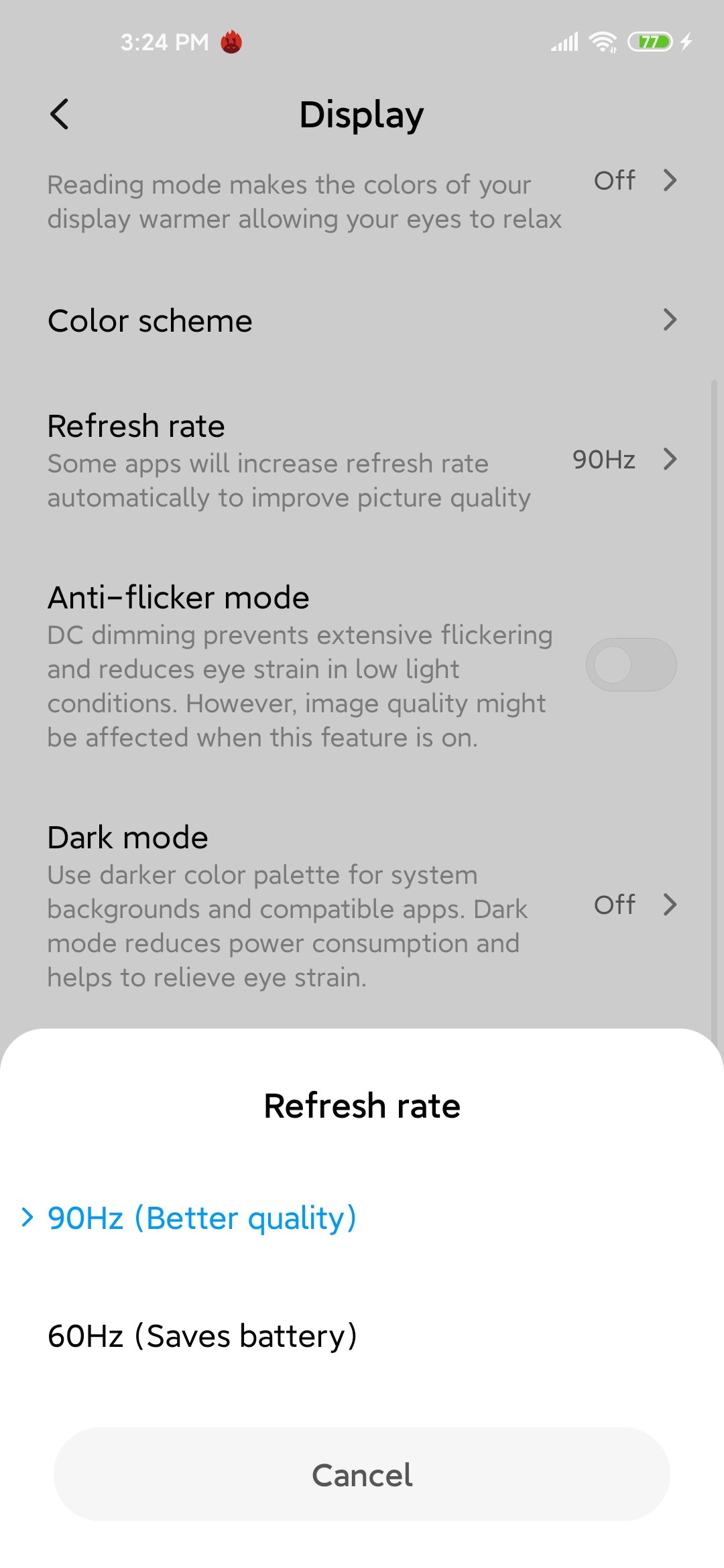This screenshot has width=724, height=1568.
Task: Cancel the Refresh rate dialog
Action: pos(362,1474)
